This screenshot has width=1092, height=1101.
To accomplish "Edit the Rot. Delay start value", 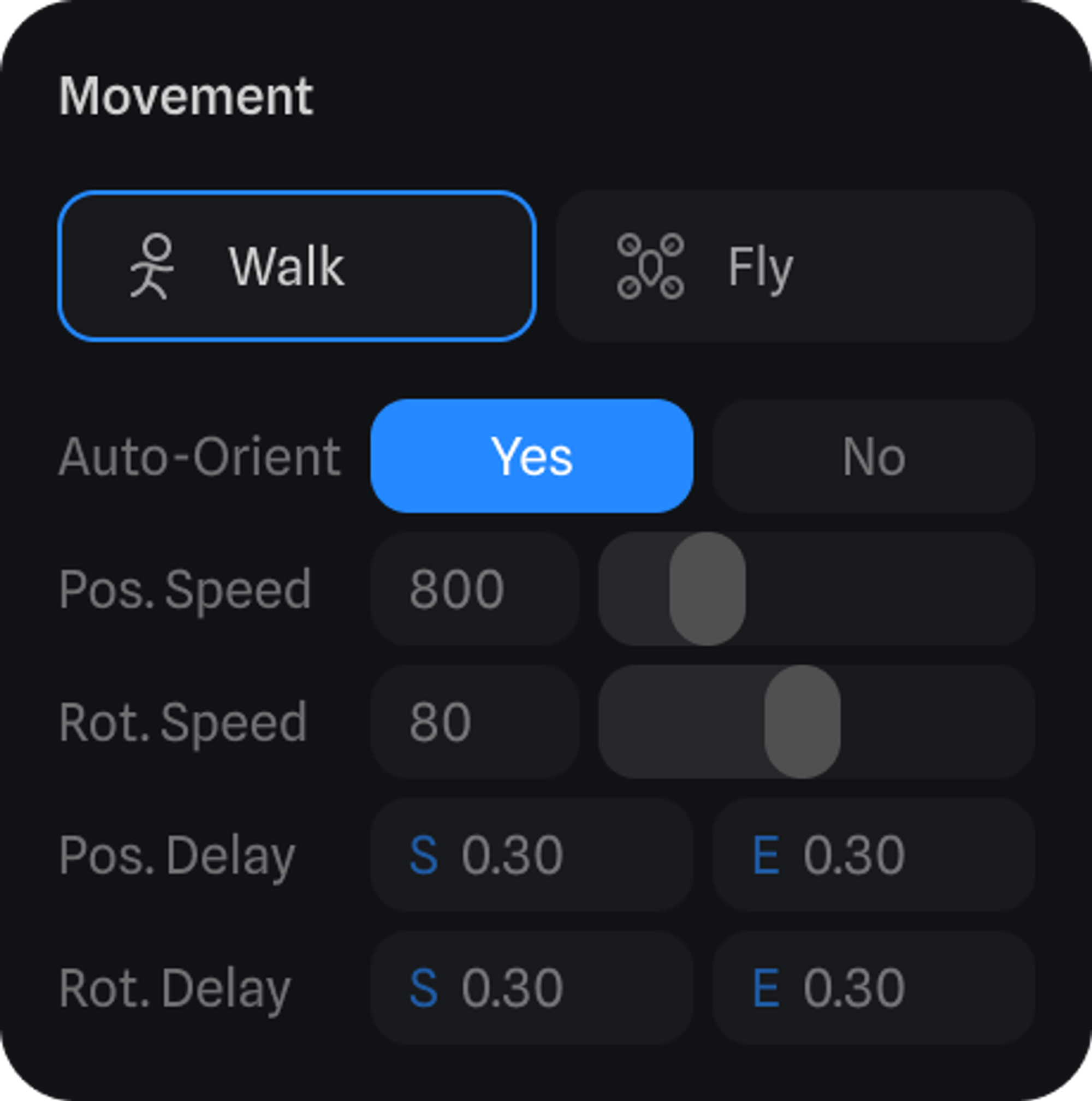I will (531, 987).
